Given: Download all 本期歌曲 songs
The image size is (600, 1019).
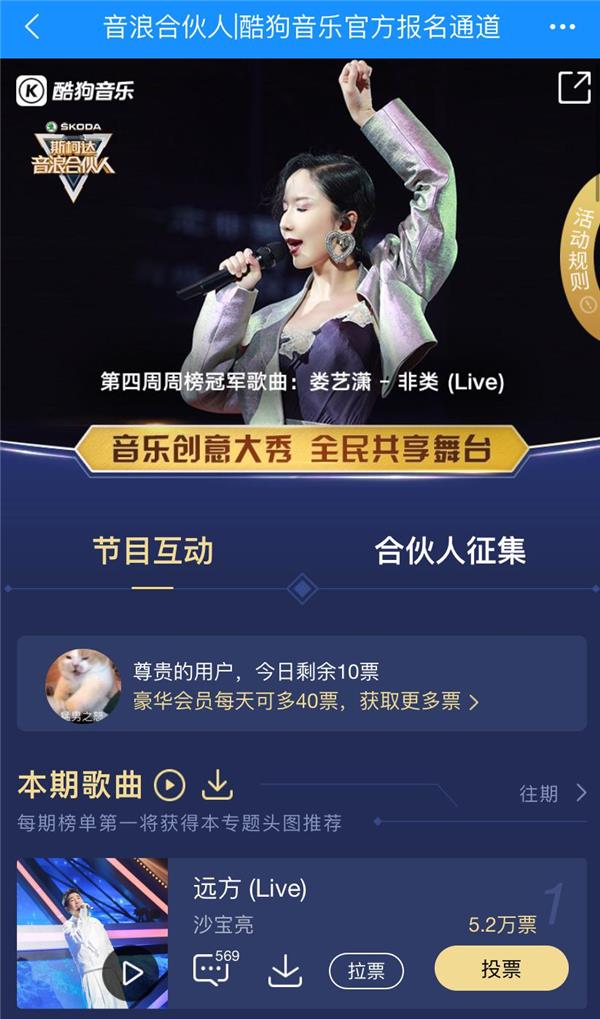Looking at the screenshot, I should click(x=217, y=786).
